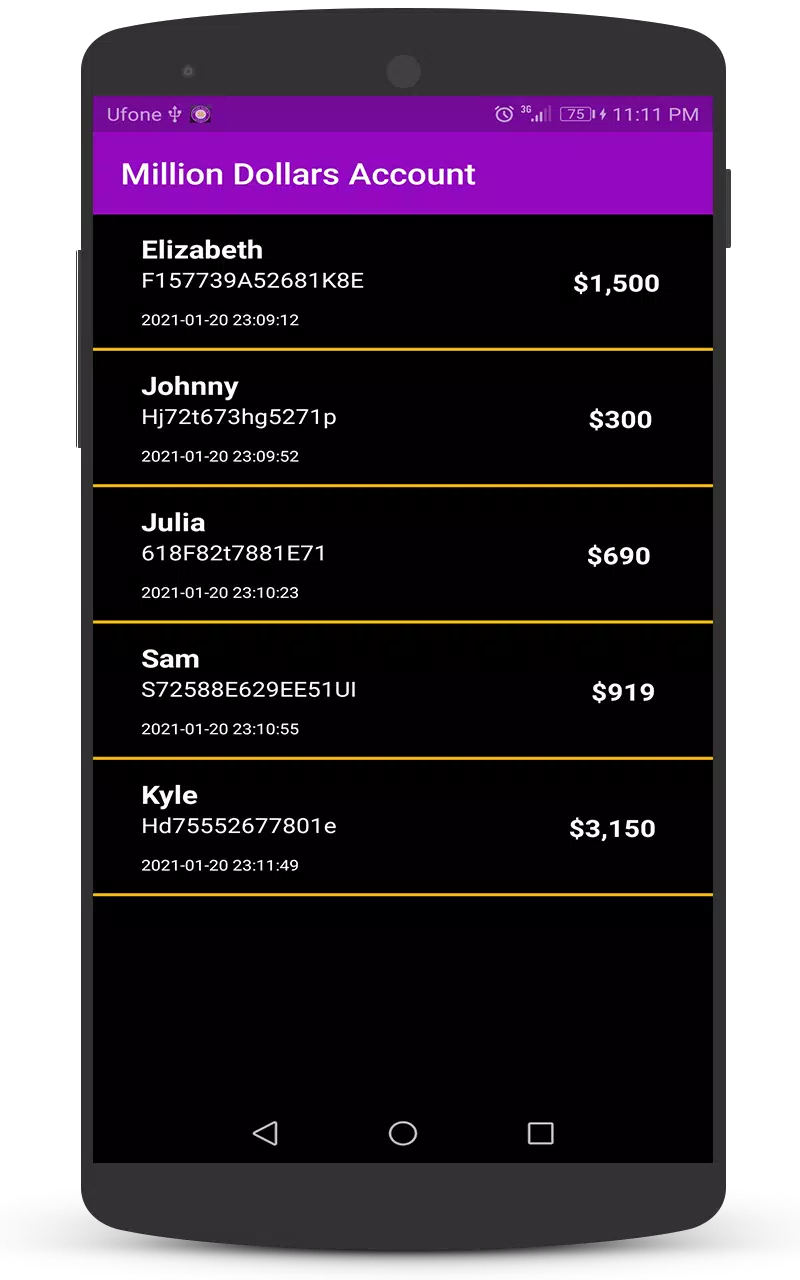800x1280 pixels.
Task: Tap Kyle's ID Hd75552677801e
Action: tap(238, 826)
